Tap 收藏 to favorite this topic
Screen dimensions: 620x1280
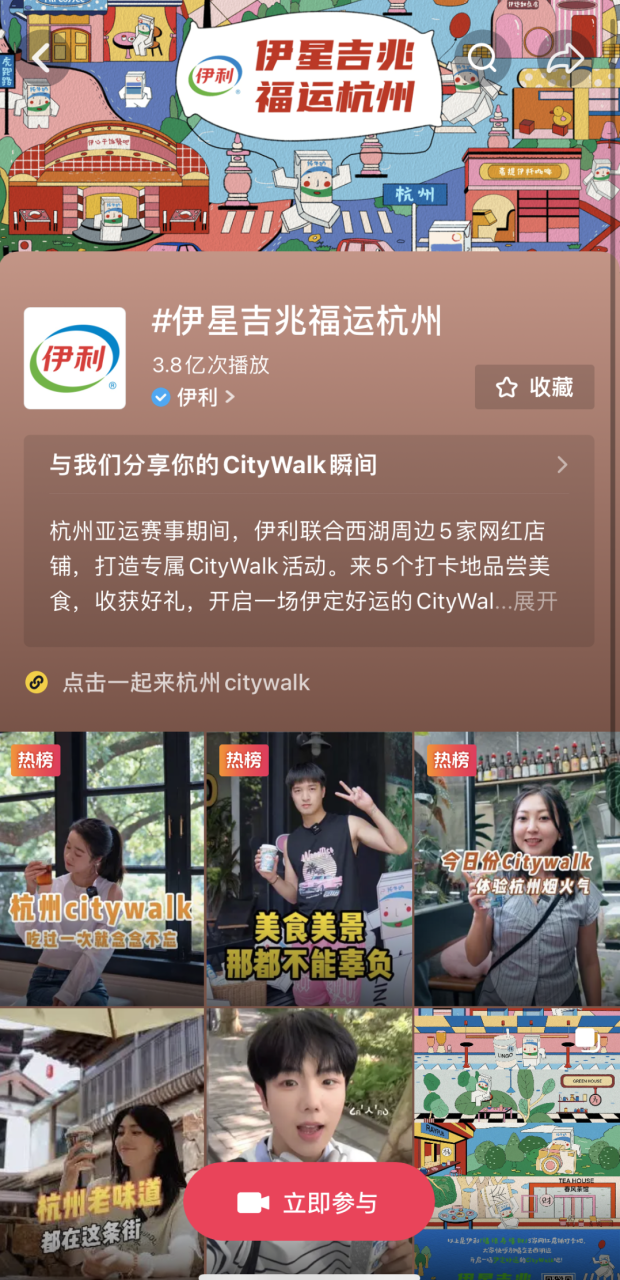point(534,387)
